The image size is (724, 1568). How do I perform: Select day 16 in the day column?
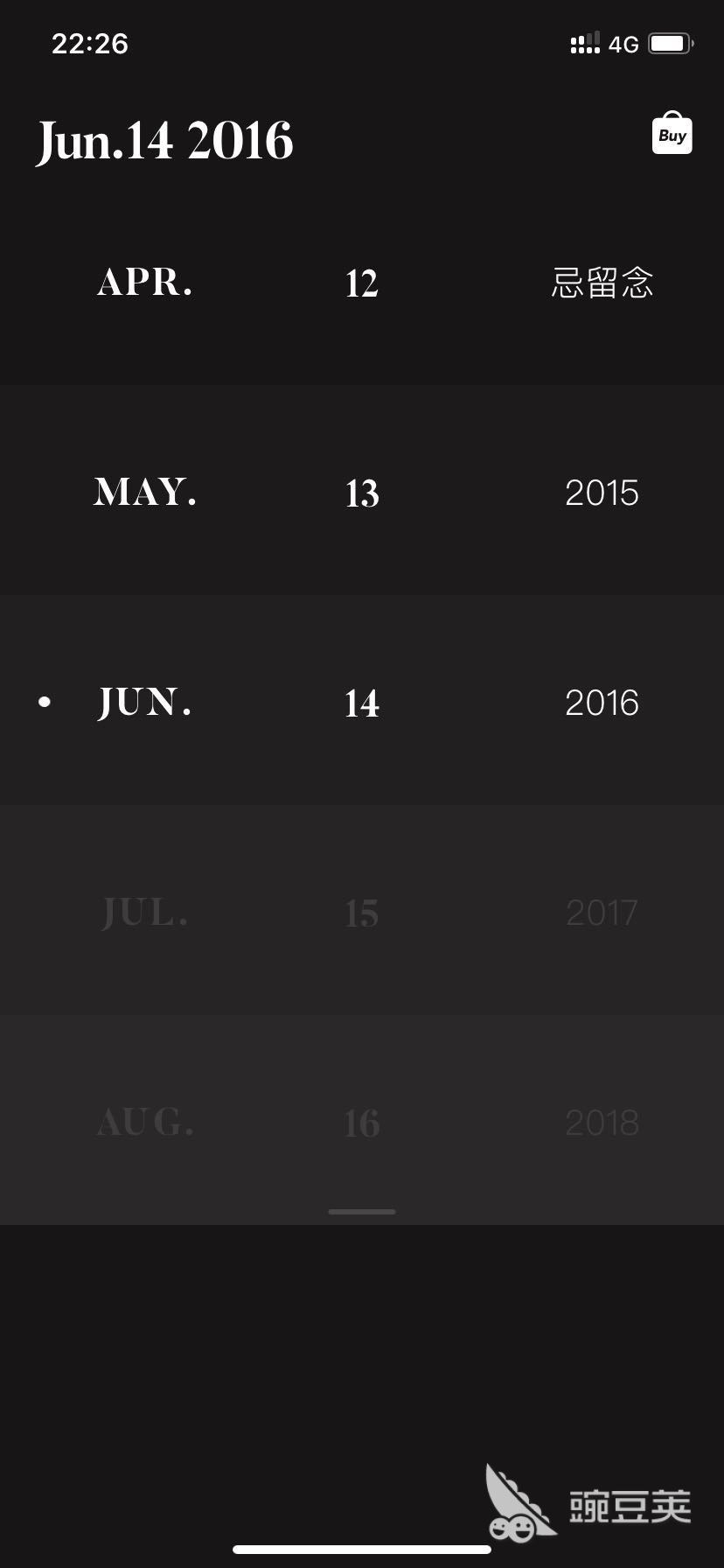(361, 1123)
